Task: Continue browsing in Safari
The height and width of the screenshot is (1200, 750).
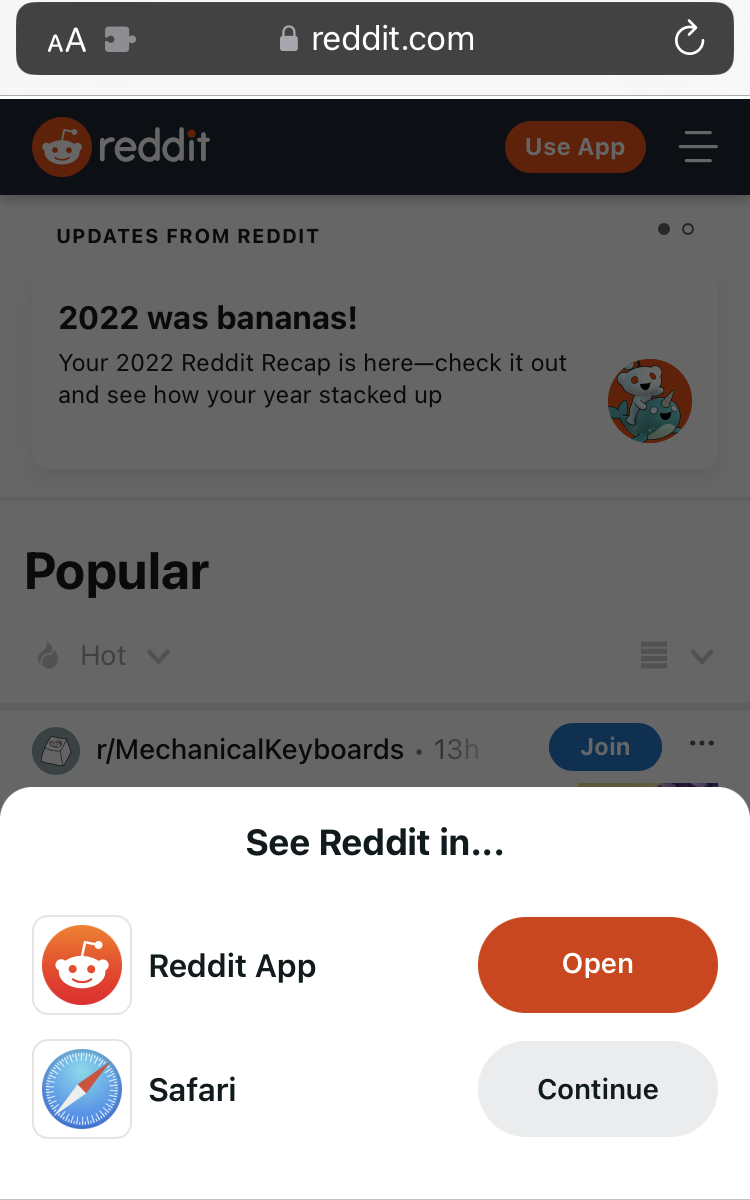Action: 597,1089
